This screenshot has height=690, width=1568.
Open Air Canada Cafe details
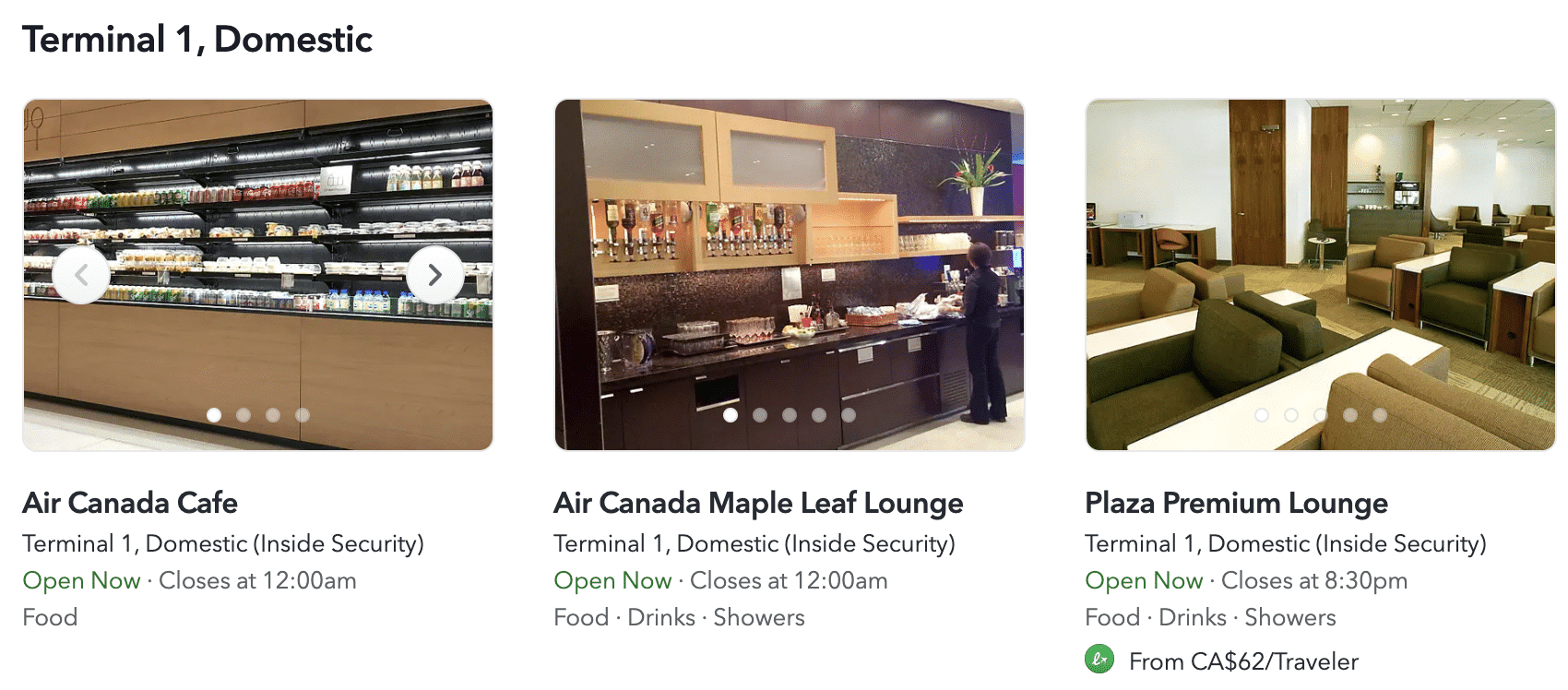[130, 503]
